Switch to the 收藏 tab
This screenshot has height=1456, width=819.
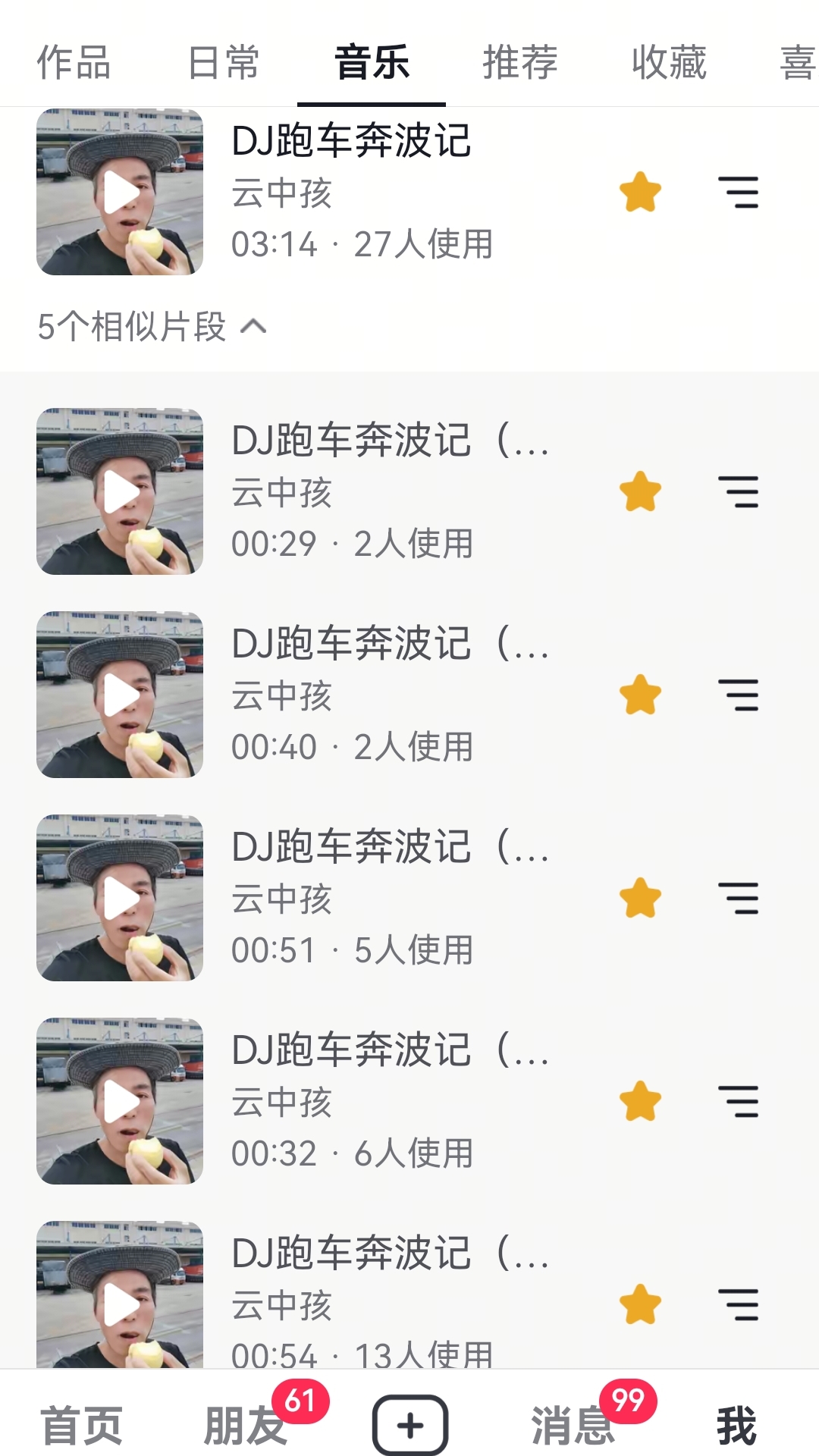point(669,62)
